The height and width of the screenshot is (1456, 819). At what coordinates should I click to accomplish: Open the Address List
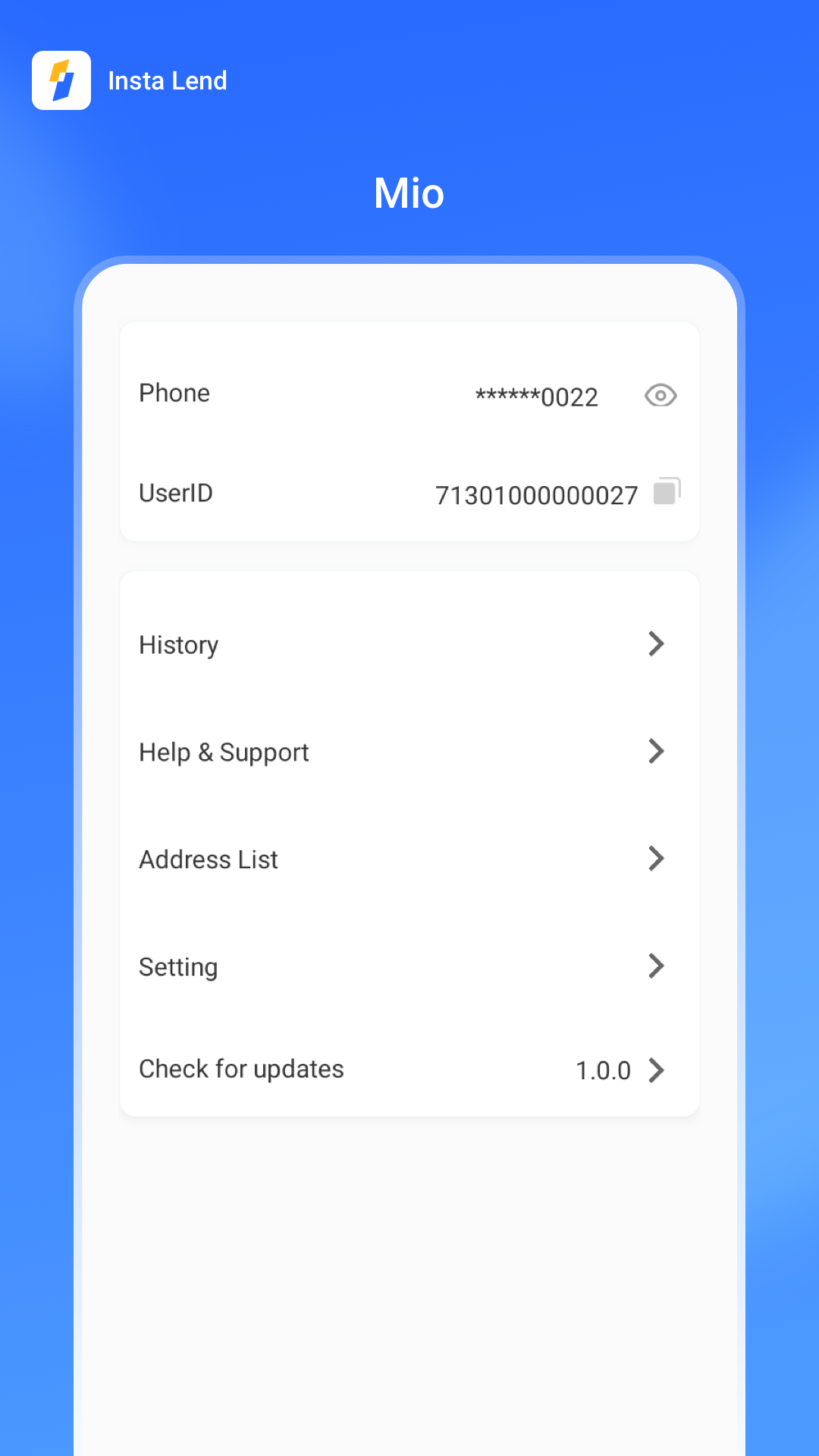pyautogui.click(x=409, y=859)
